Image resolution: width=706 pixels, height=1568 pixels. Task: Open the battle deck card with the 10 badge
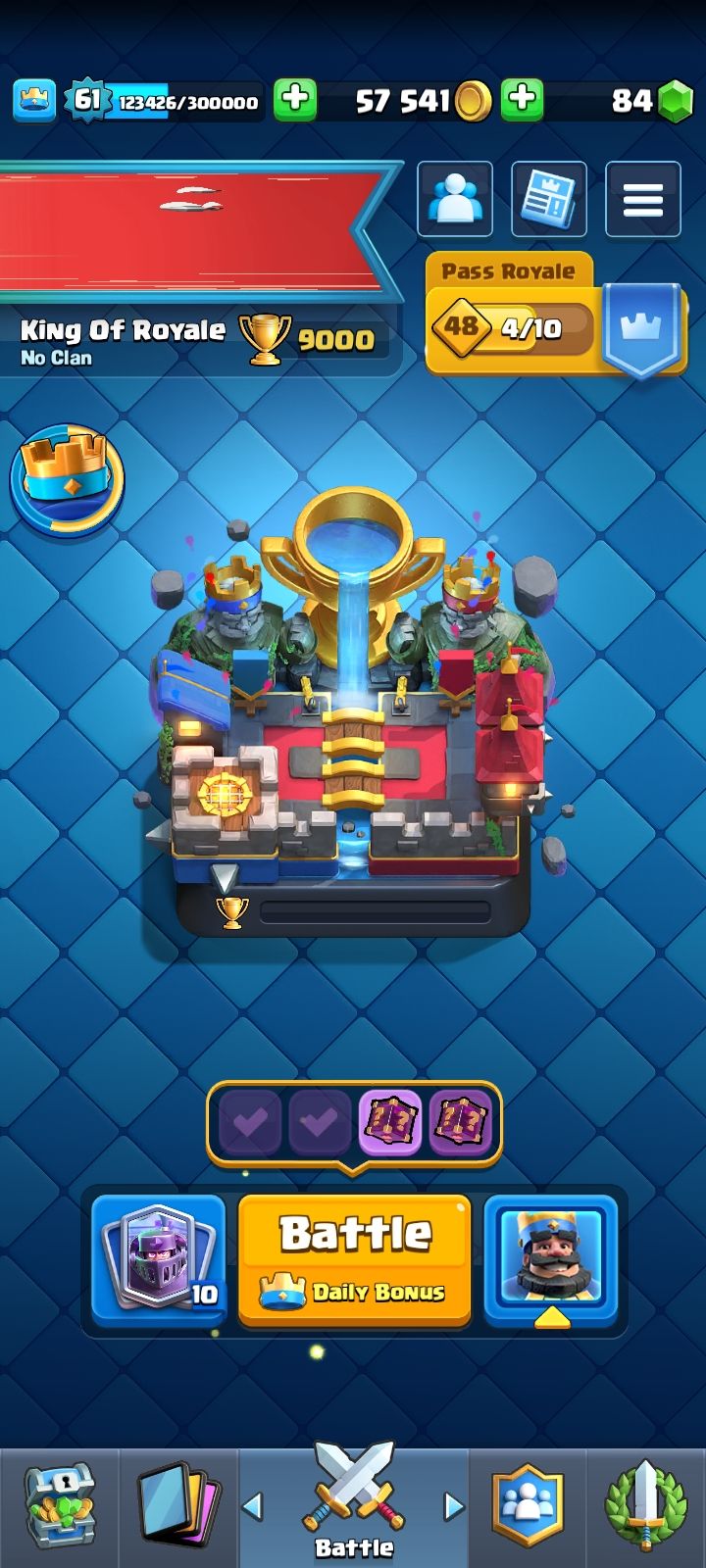pyautogui.click(x=159, y=1258)
